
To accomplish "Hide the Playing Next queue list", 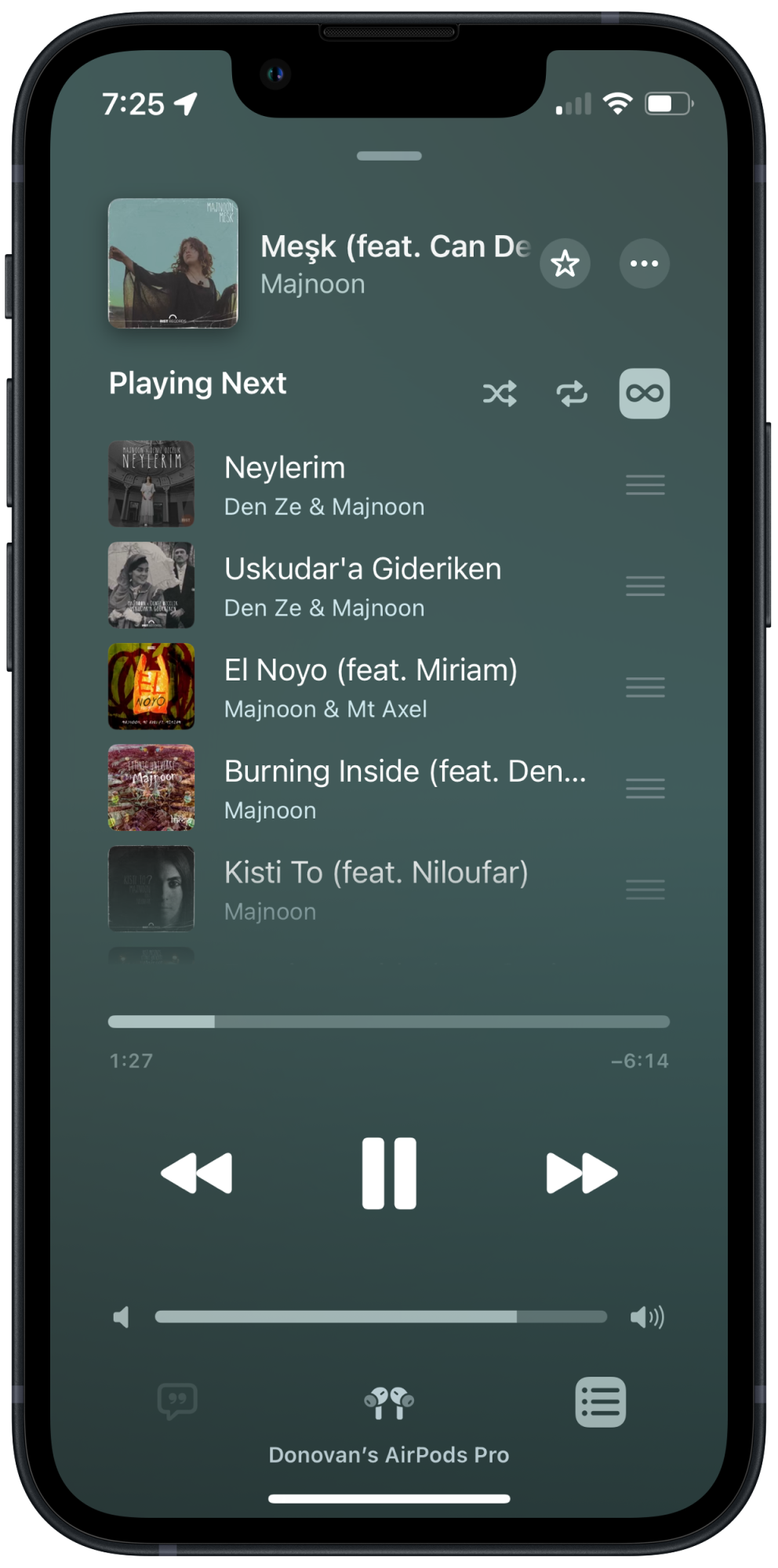I will [600, 1402].
